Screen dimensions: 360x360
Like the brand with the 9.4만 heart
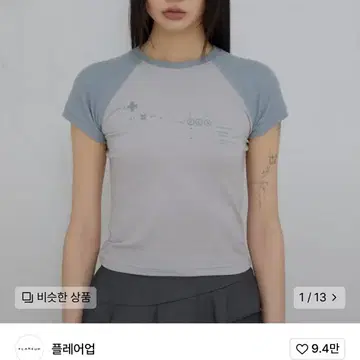(317, 349)
